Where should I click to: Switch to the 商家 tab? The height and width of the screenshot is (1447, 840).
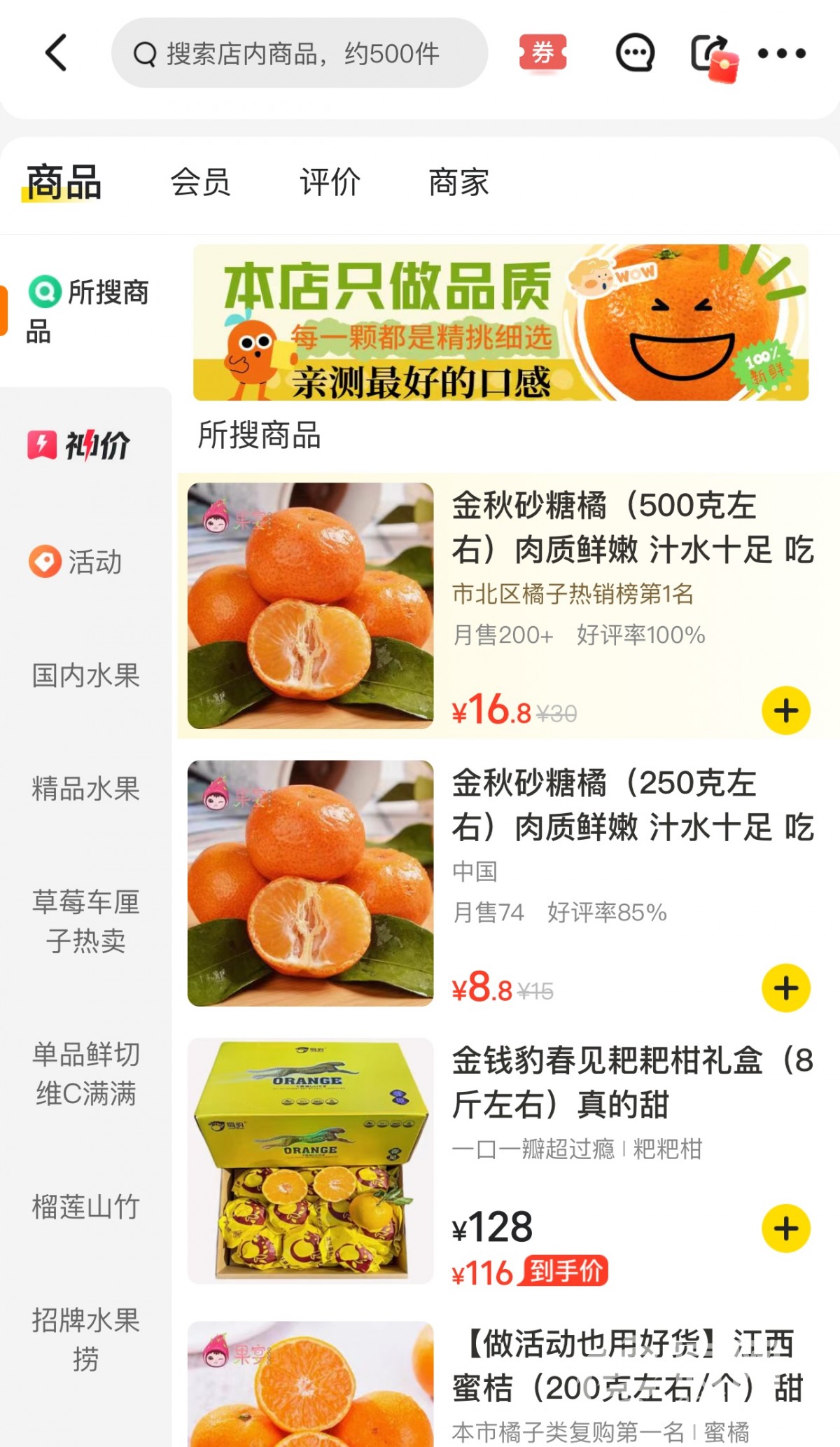[458, 183]
